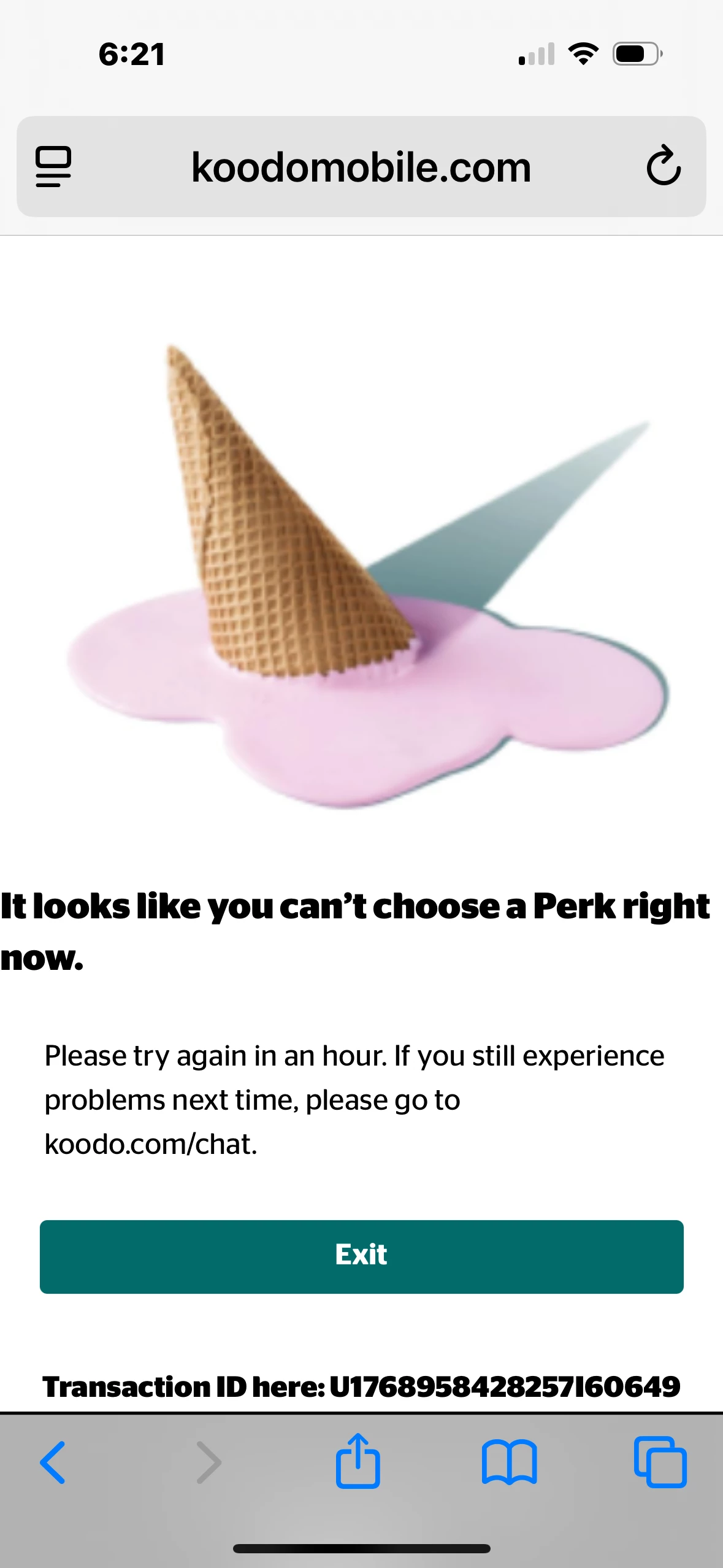Open Safari bookmarks

(509, 1462)
